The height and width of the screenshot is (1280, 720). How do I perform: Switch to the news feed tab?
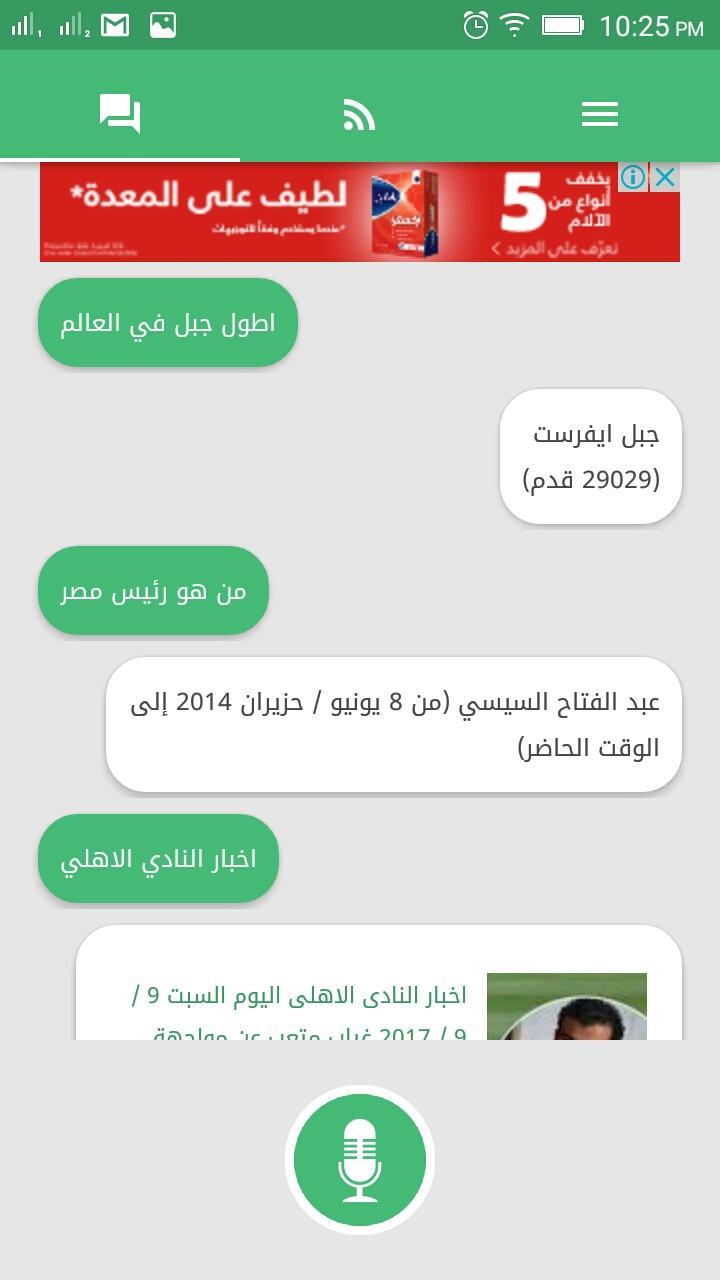coord(359,114)
